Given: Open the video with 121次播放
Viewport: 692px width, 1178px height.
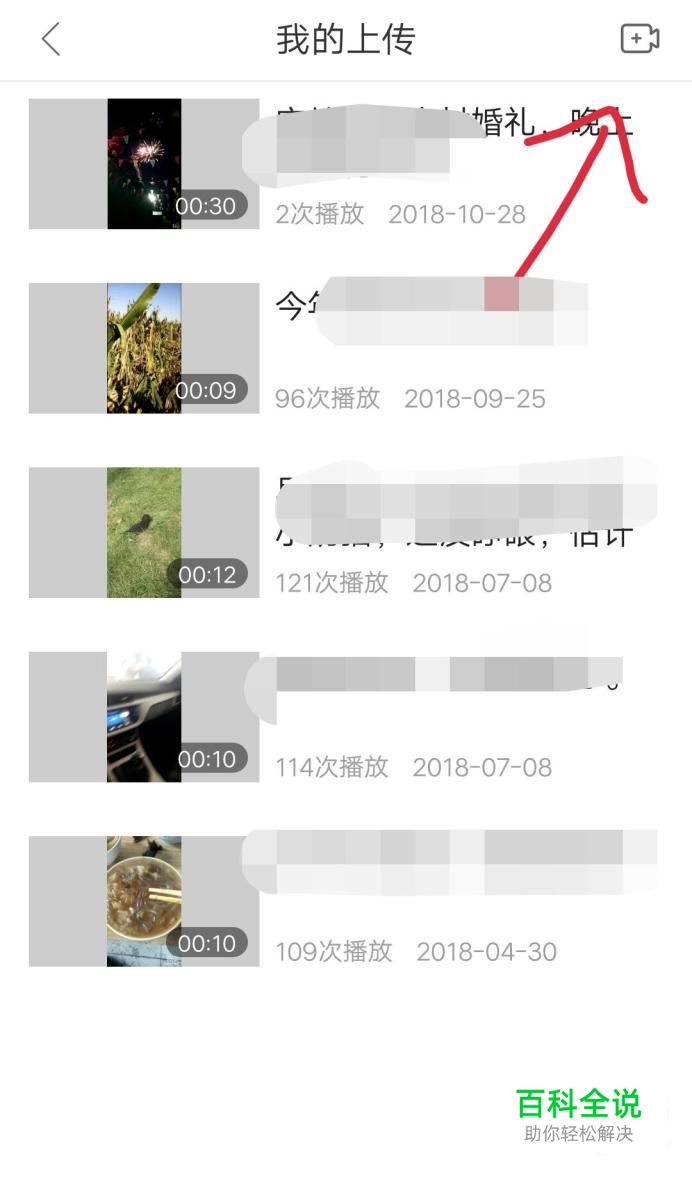Looking at the screenshot, I should point(144,532).
